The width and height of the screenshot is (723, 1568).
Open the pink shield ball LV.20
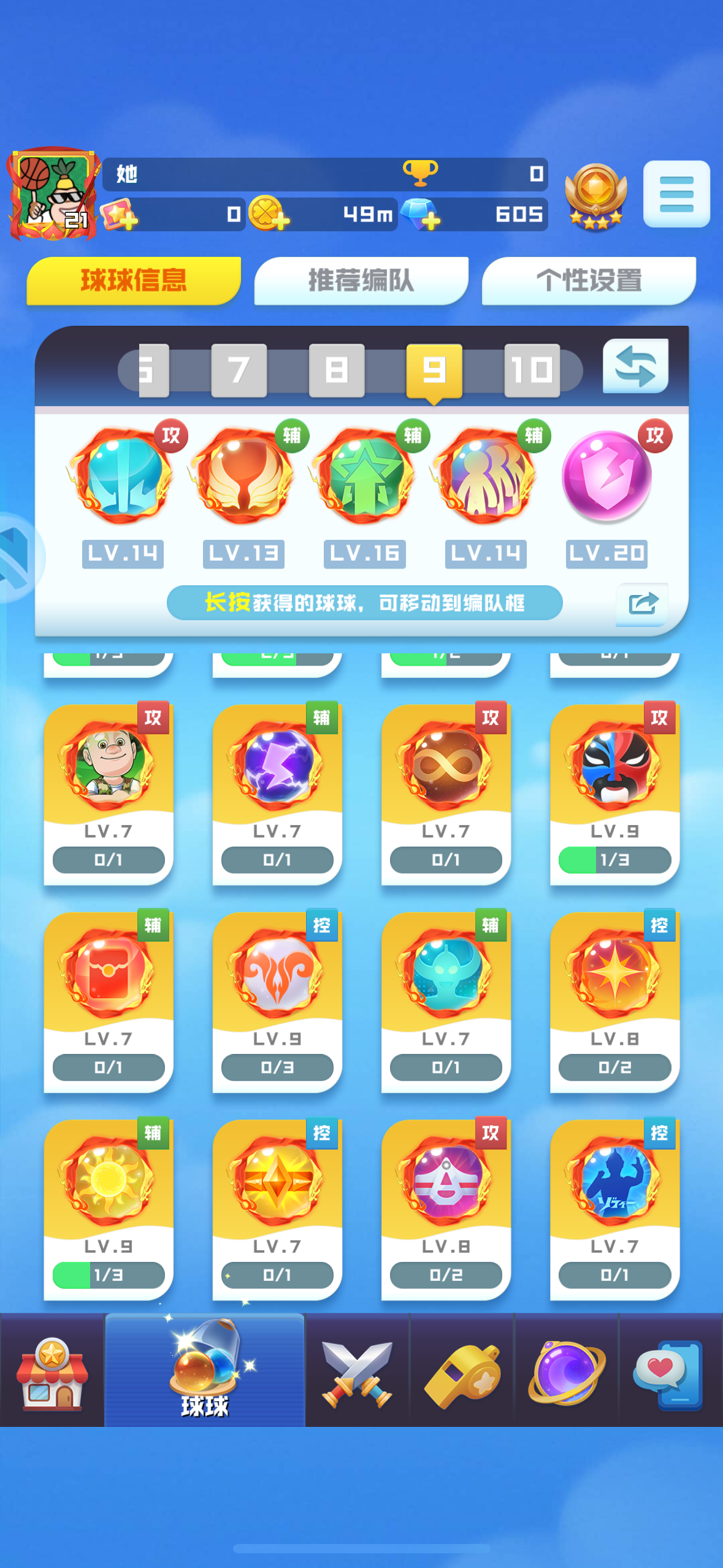coord(606,476)
